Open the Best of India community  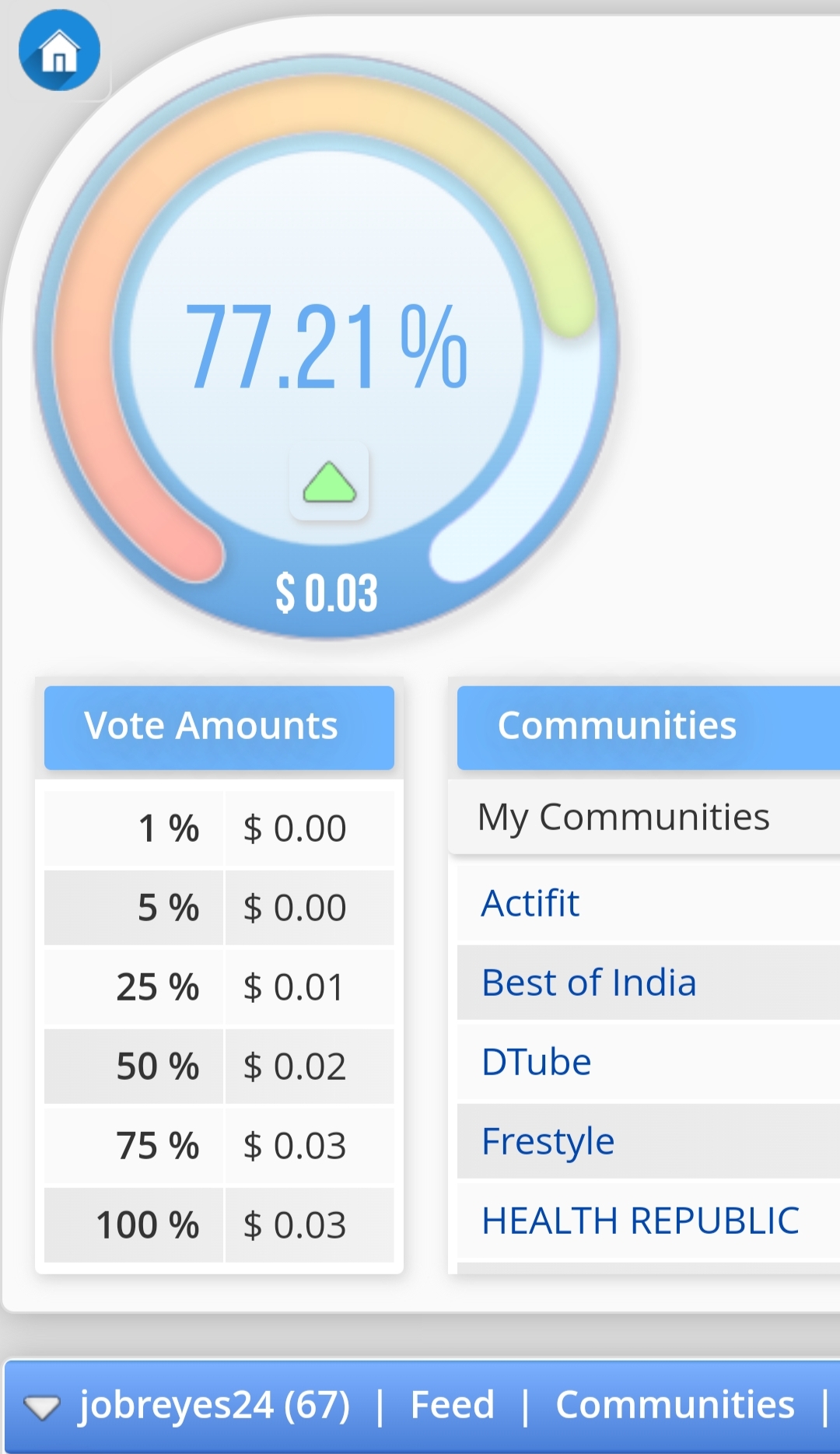tap(589, 983)
